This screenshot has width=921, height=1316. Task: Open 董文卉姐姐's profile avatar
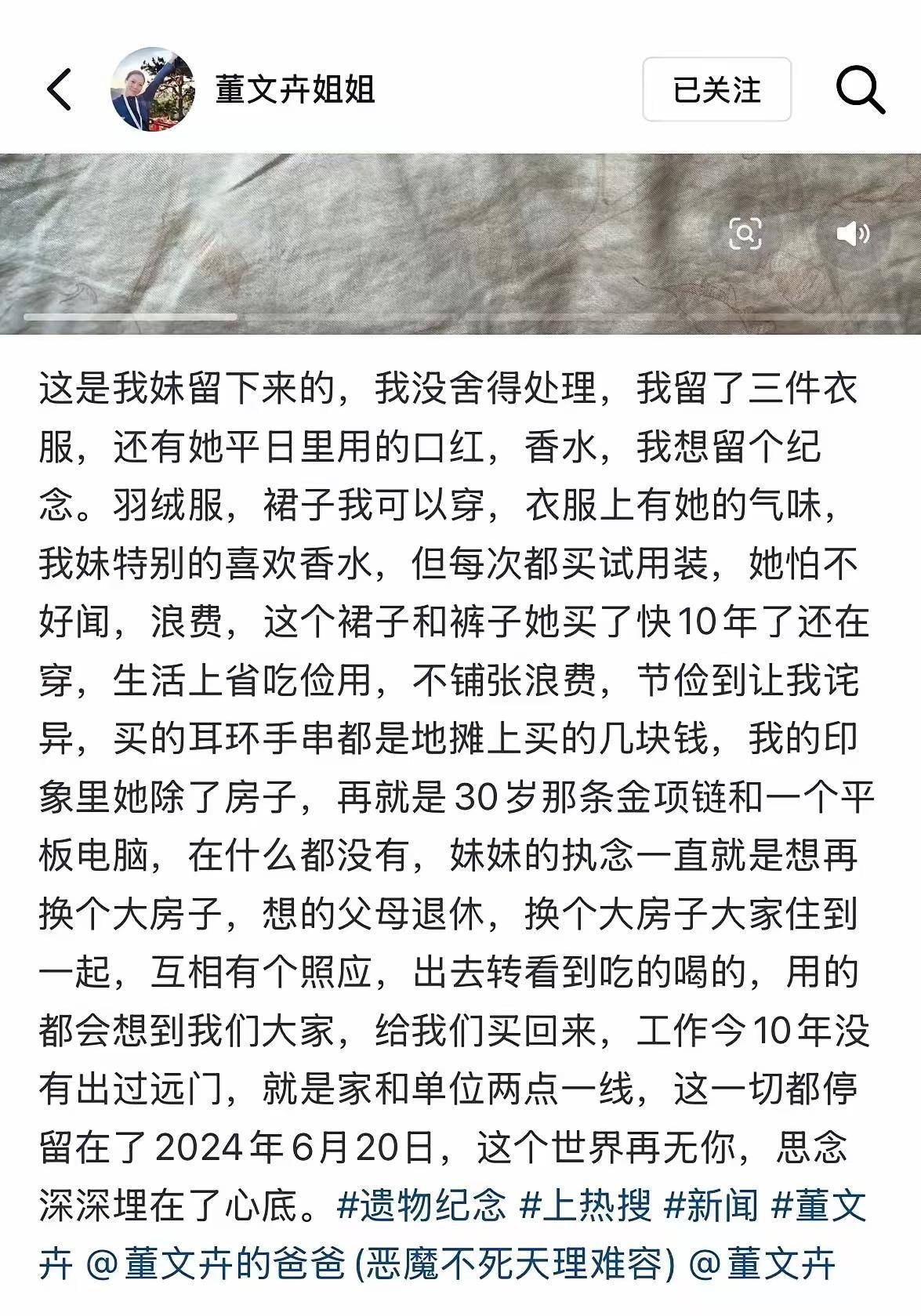(x=153, y=89)
